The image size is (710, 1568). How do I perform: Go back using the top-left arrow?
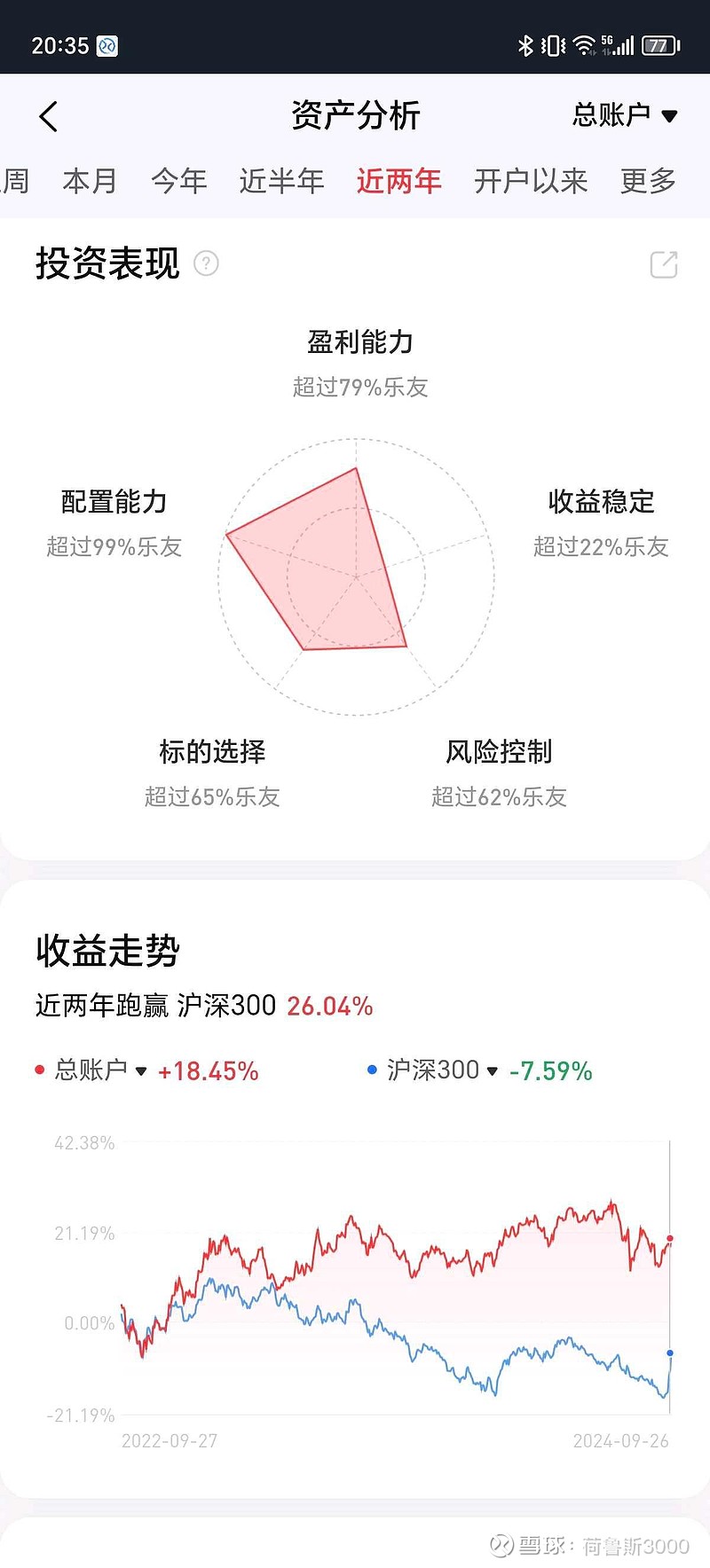tap(49, 116)
